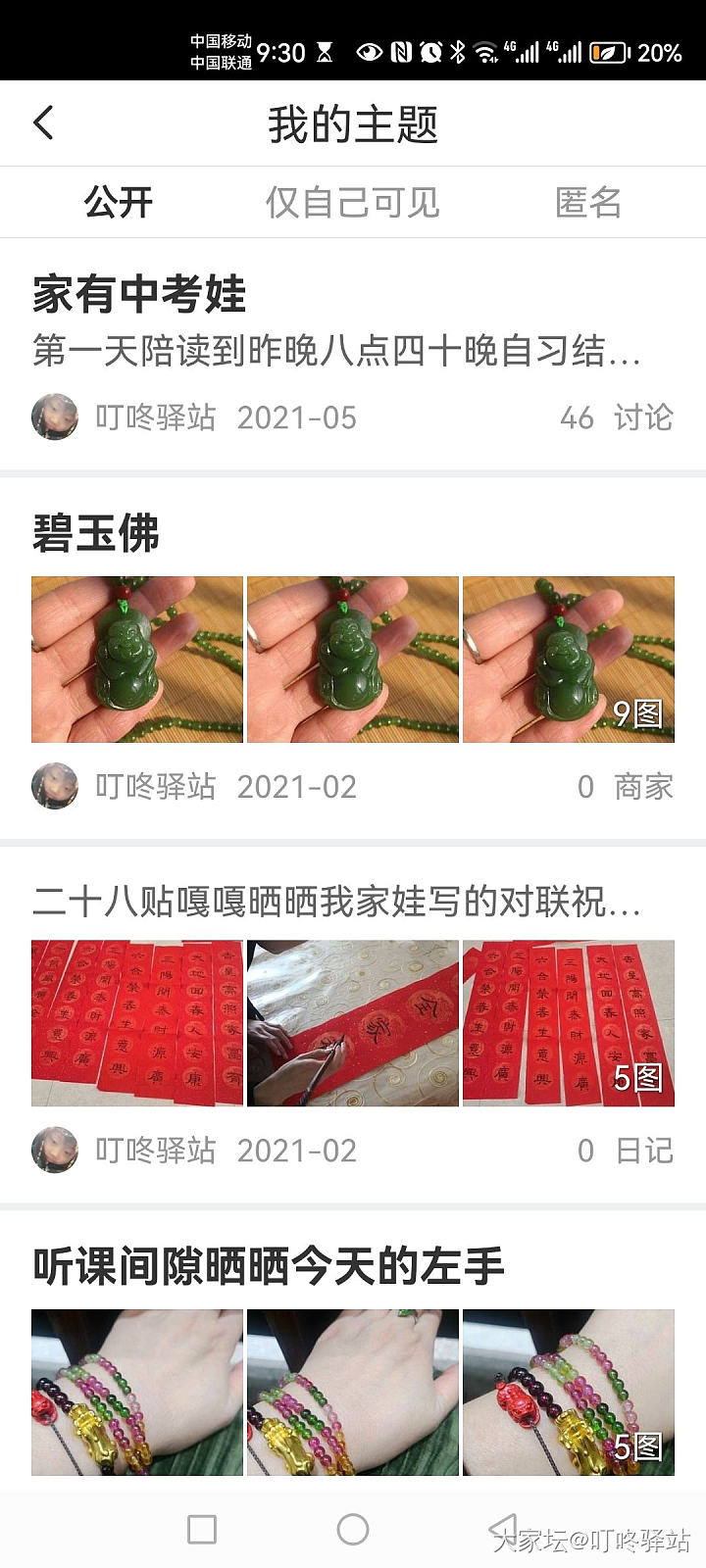Switch to the 公开 tab
Screen dimensions: 706x1568
coord(118,203)
